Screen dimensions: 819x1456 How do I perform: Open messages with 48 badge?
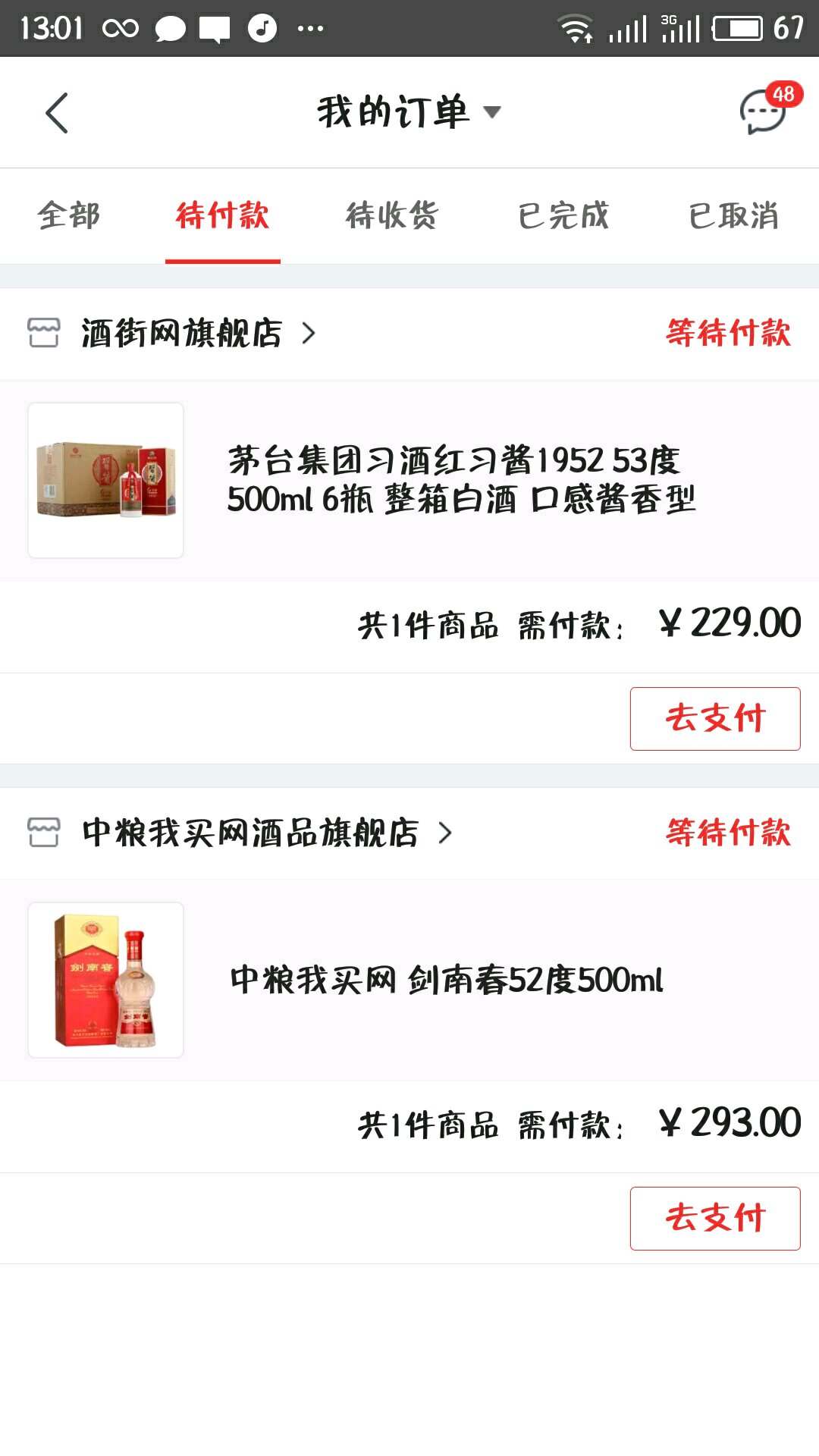coord(764,112)
